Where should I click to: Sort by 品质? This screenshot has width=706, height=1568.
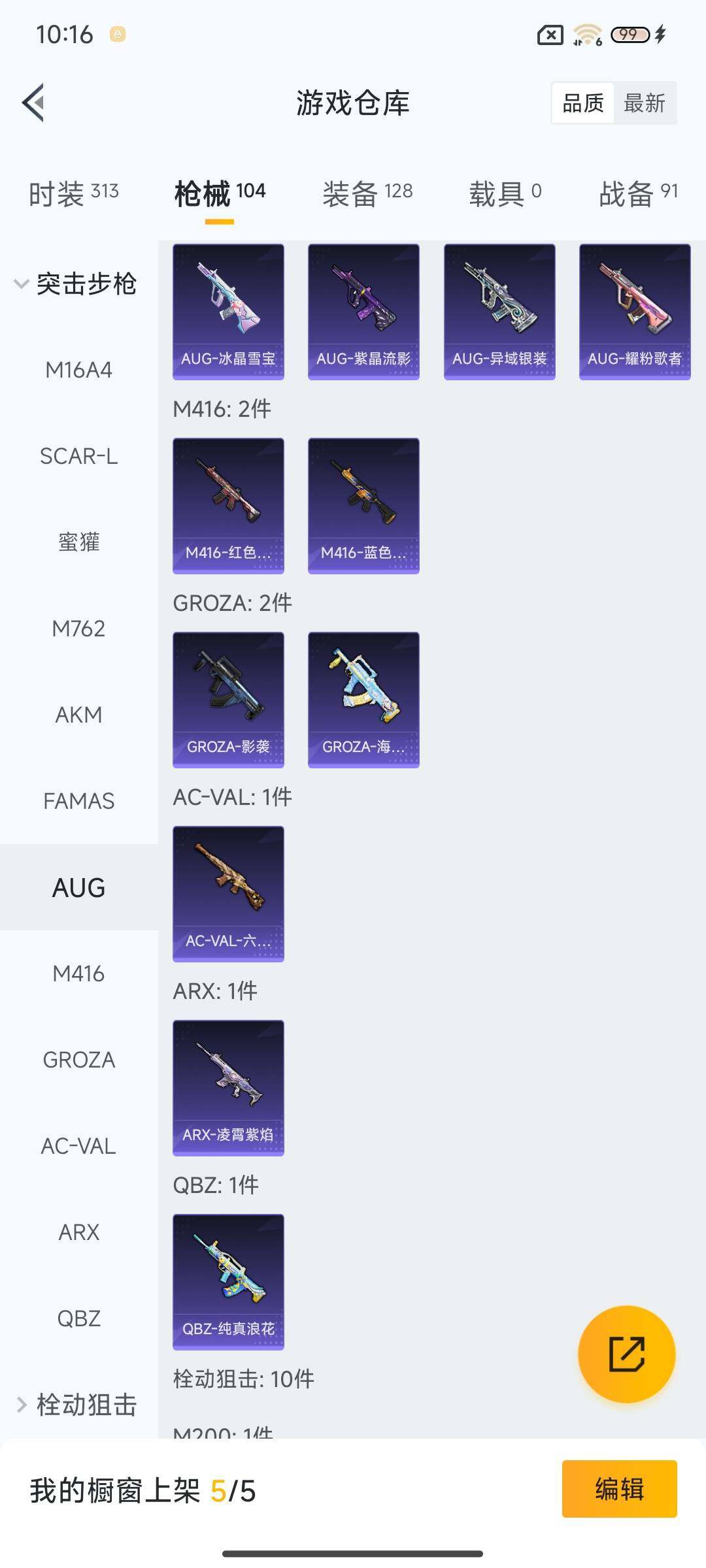tap(583, 103)
